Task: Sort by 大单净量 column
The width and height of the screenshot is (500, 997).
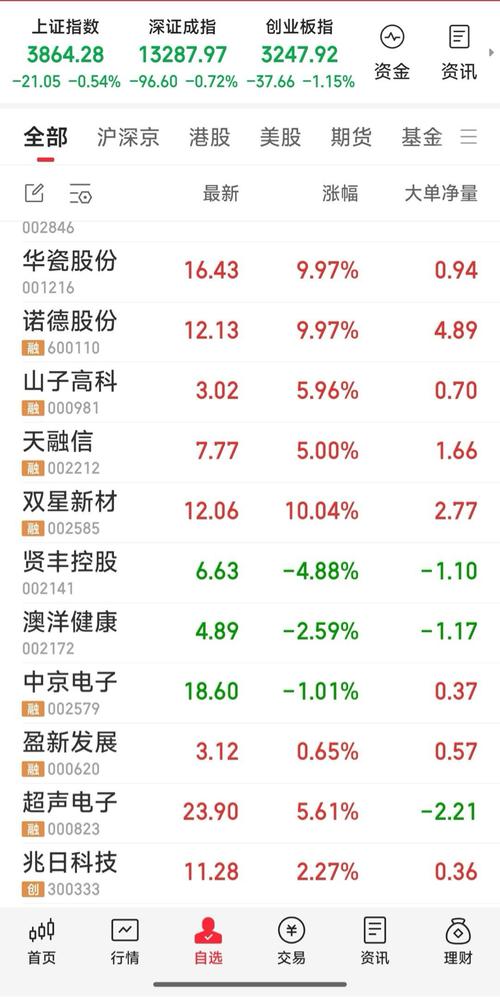Action: point(441,193)
